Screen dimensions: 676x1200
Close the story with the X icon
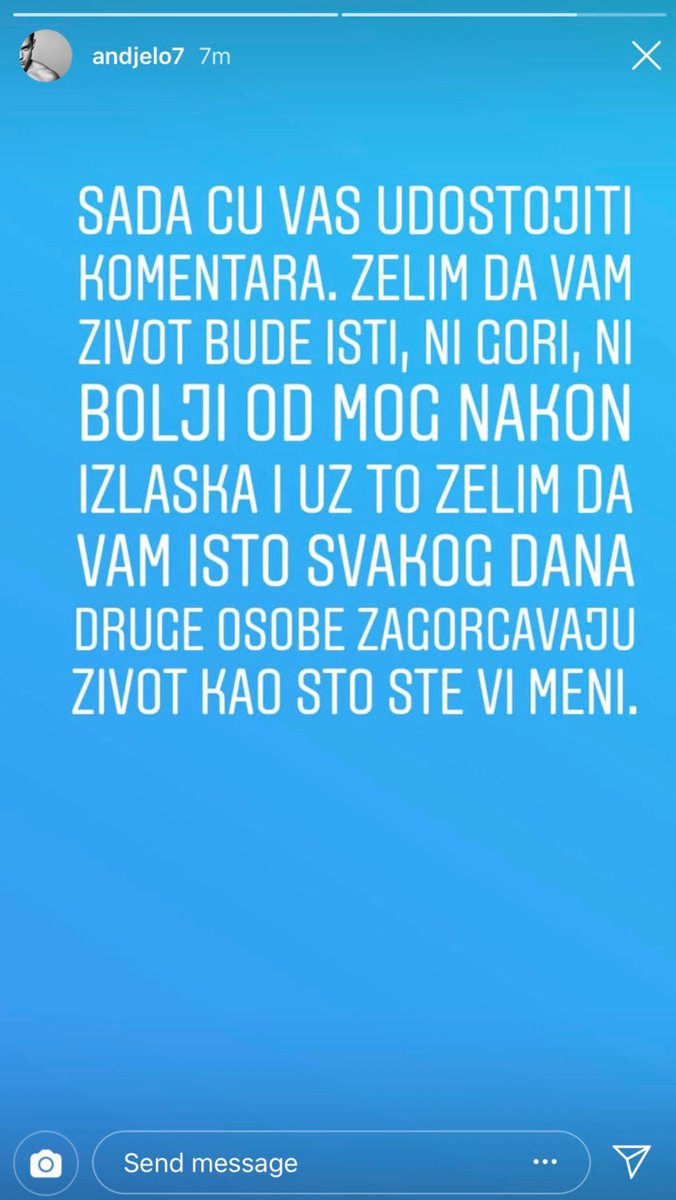coord(646,57)
